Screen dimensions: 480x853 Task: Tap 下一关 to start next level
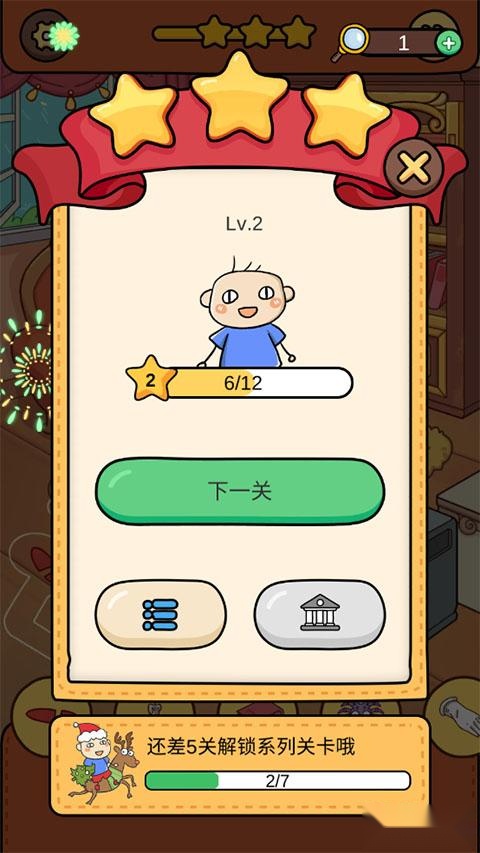[240, 491]
